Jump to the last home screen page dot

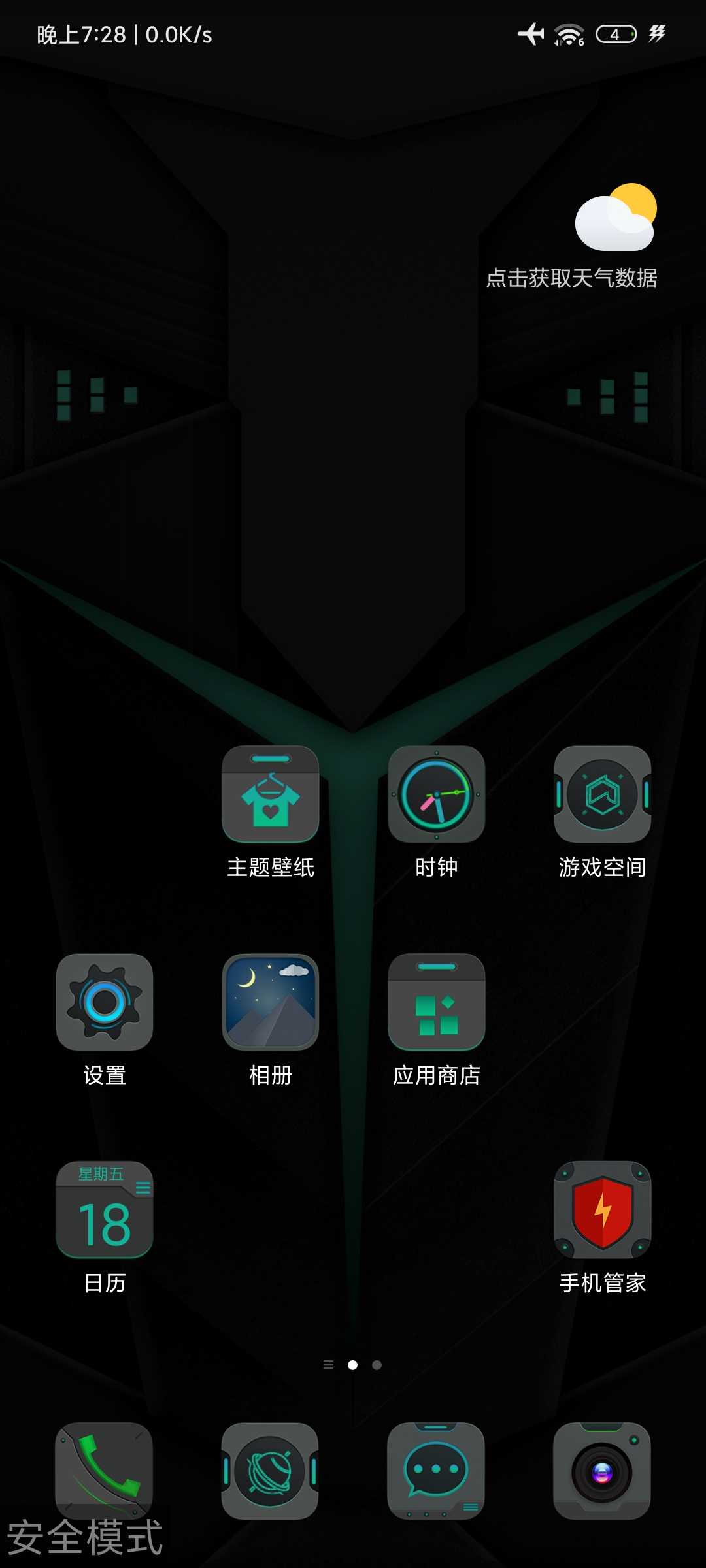[377, 1365]
